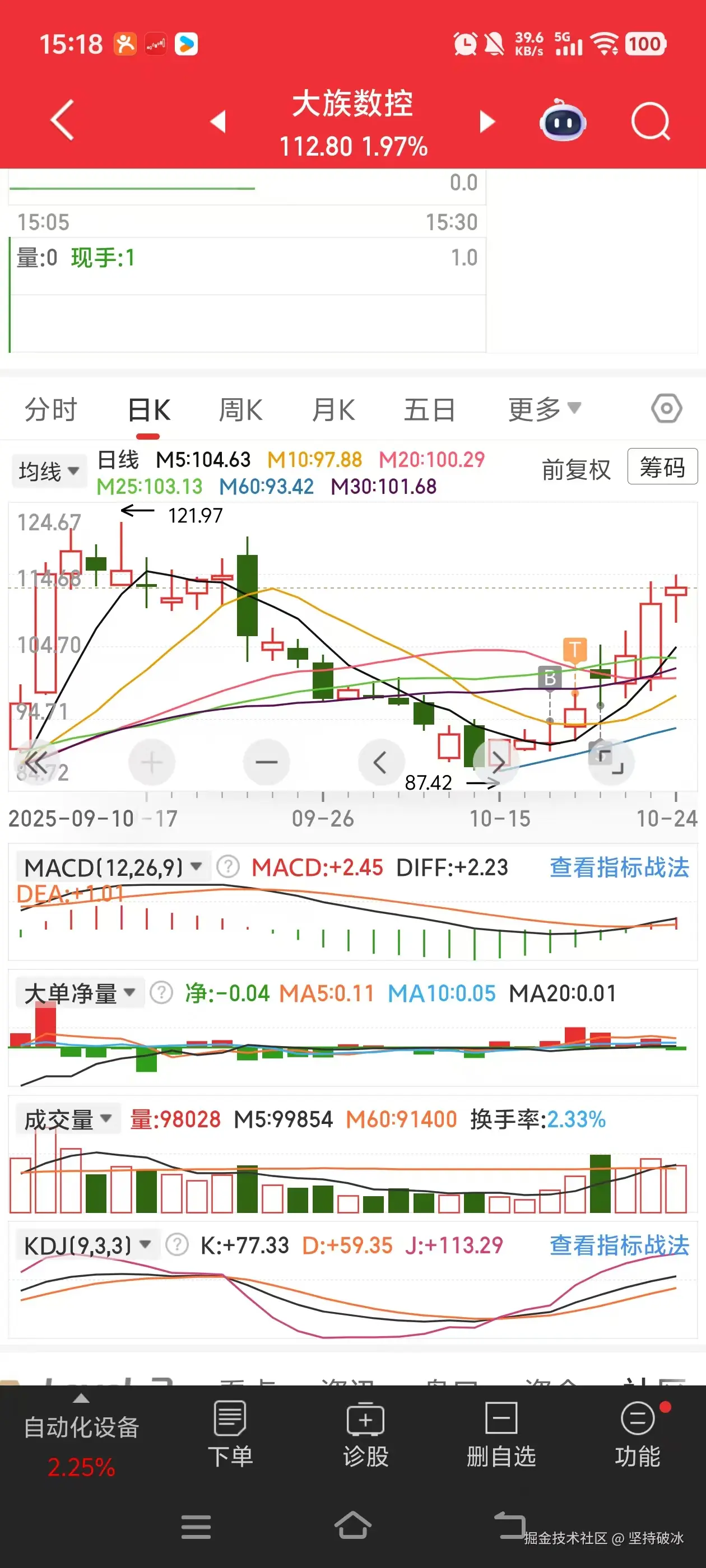Open the 更多 chart period dropdown

click(541, 408)
